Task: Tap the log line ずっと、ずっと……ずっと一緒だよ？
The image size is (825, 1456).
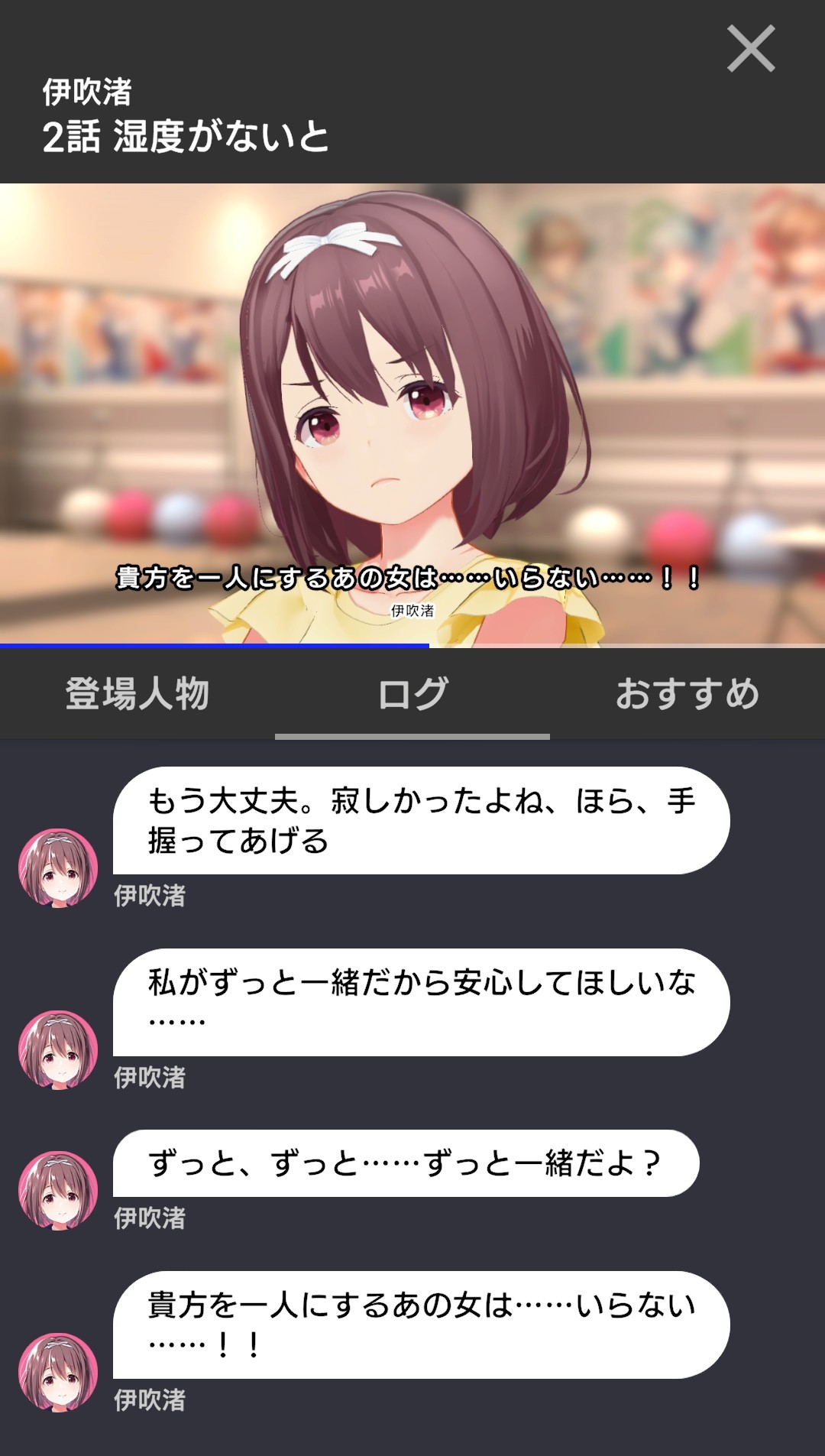Action: point(406,1163)
